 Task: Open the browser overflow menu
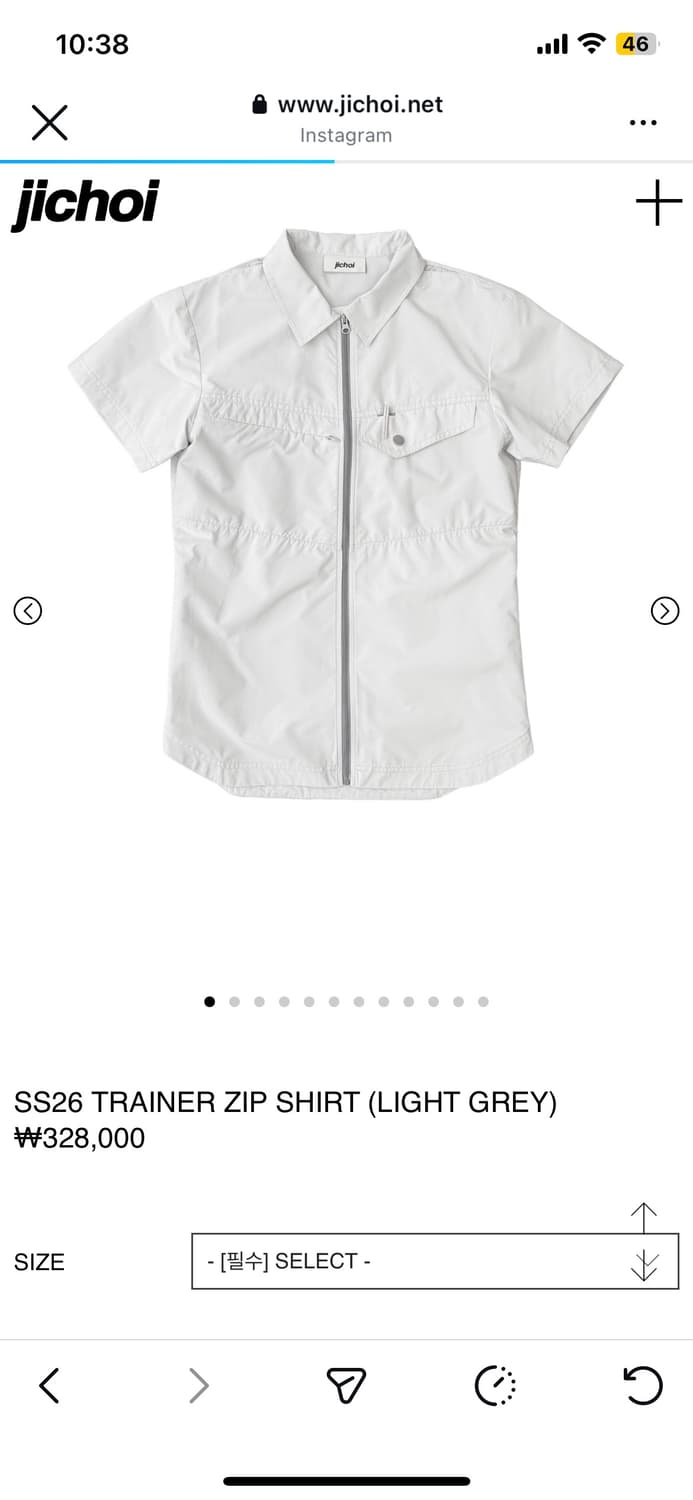point(643,123)
